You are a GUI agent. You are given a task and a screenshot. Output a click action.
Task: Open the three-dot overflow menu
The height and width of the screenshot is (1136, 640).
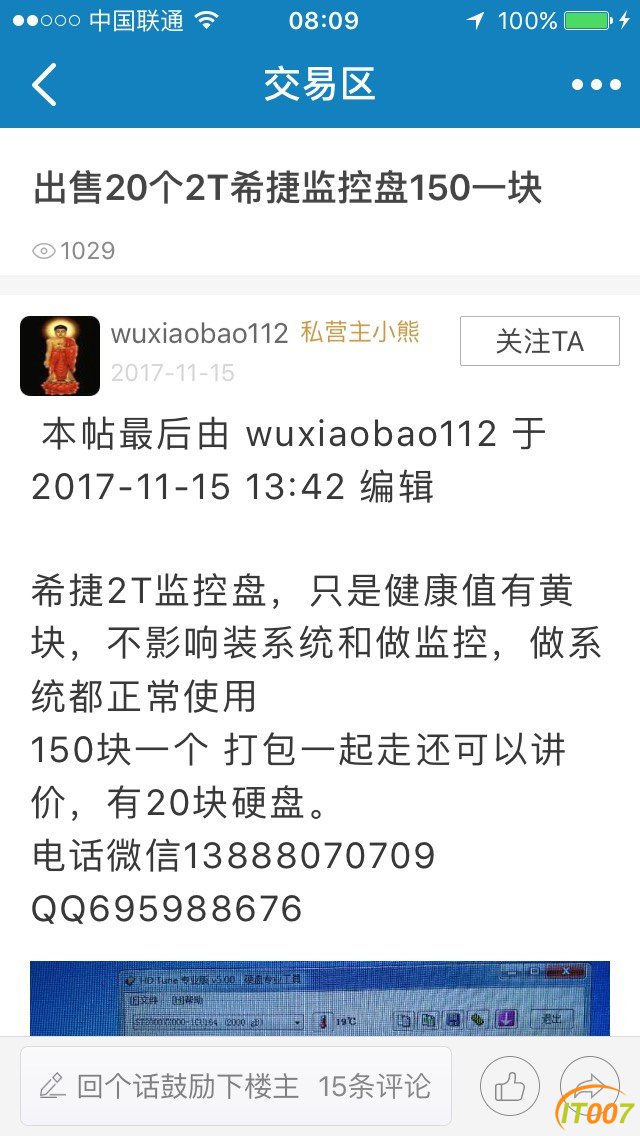pyautogui.click(x=596, y=85)
